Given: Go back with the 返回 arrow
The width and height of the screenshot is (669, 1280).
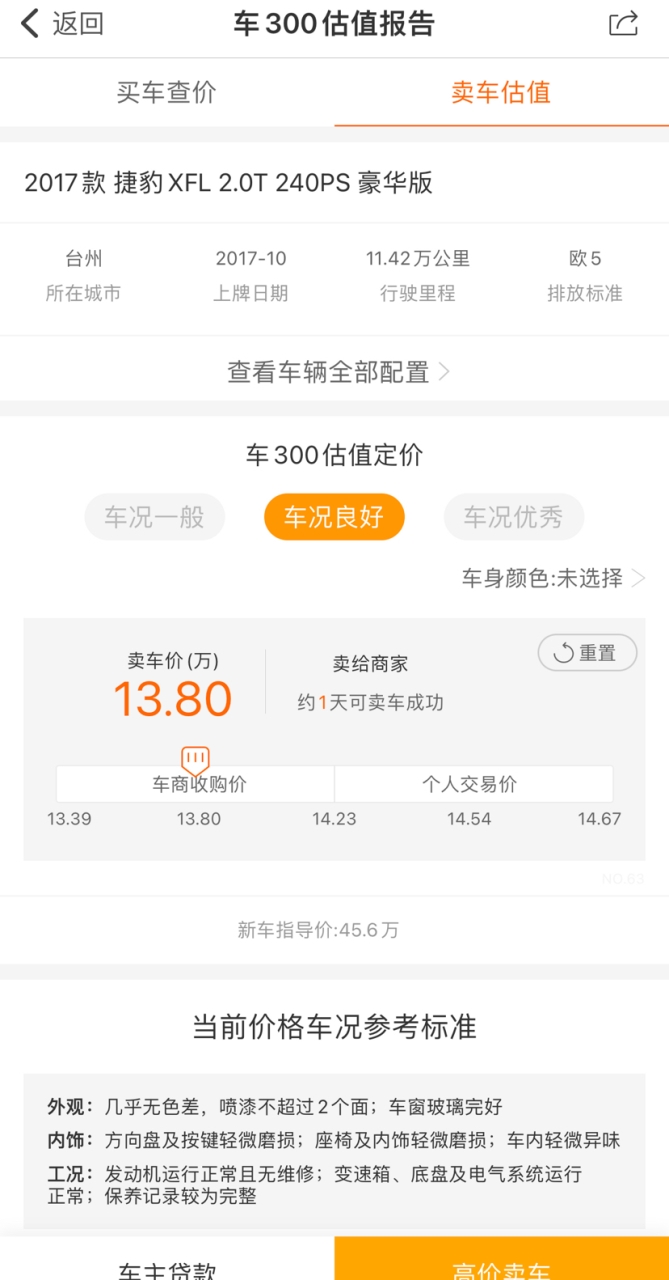Looking at the screenshot, I should pos(62,24).
